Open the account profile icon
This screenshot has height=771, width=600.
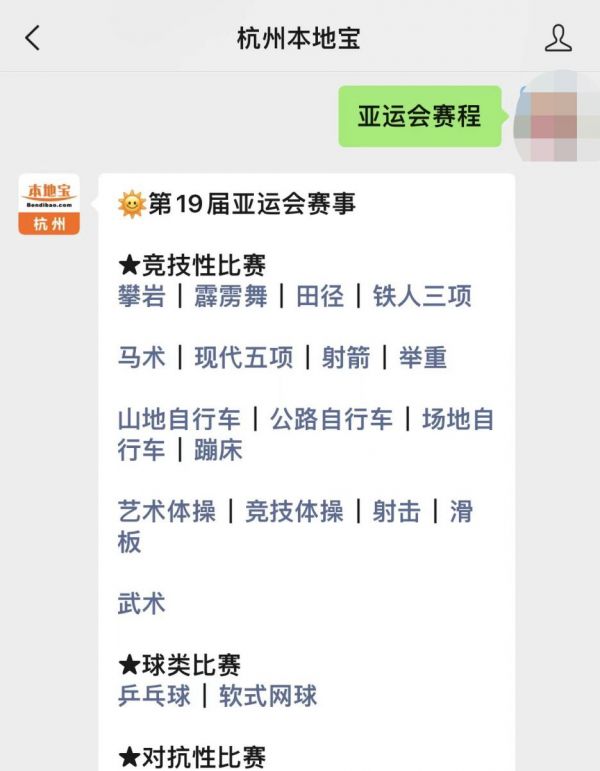[x=558, y=39]
